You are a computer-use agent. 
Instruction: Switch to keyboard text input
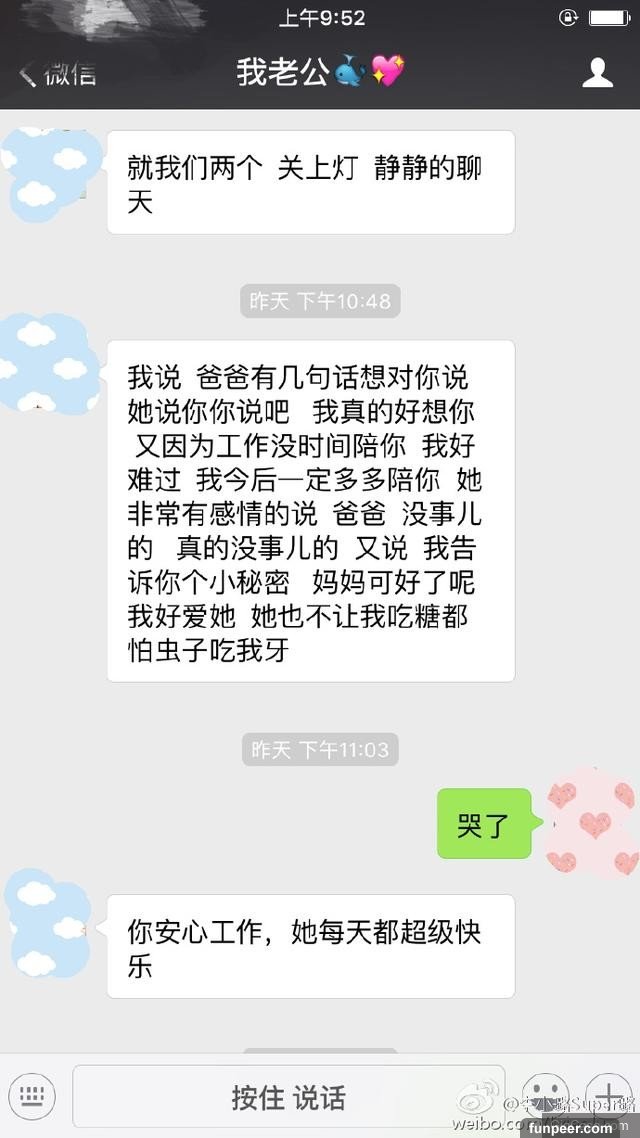pos(32,1097)
